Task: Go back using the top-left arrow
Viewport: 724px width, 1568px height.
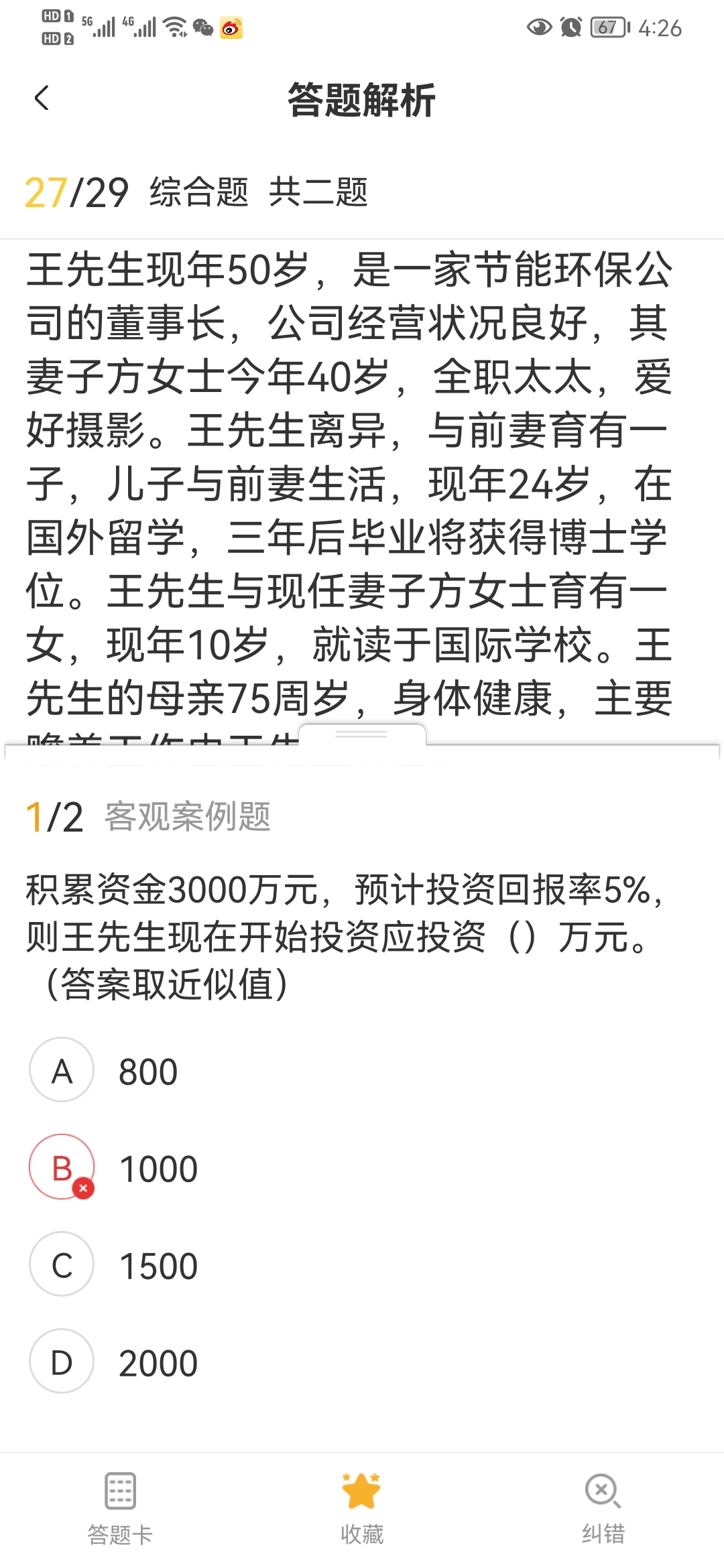Action: [x=42, y=99]
